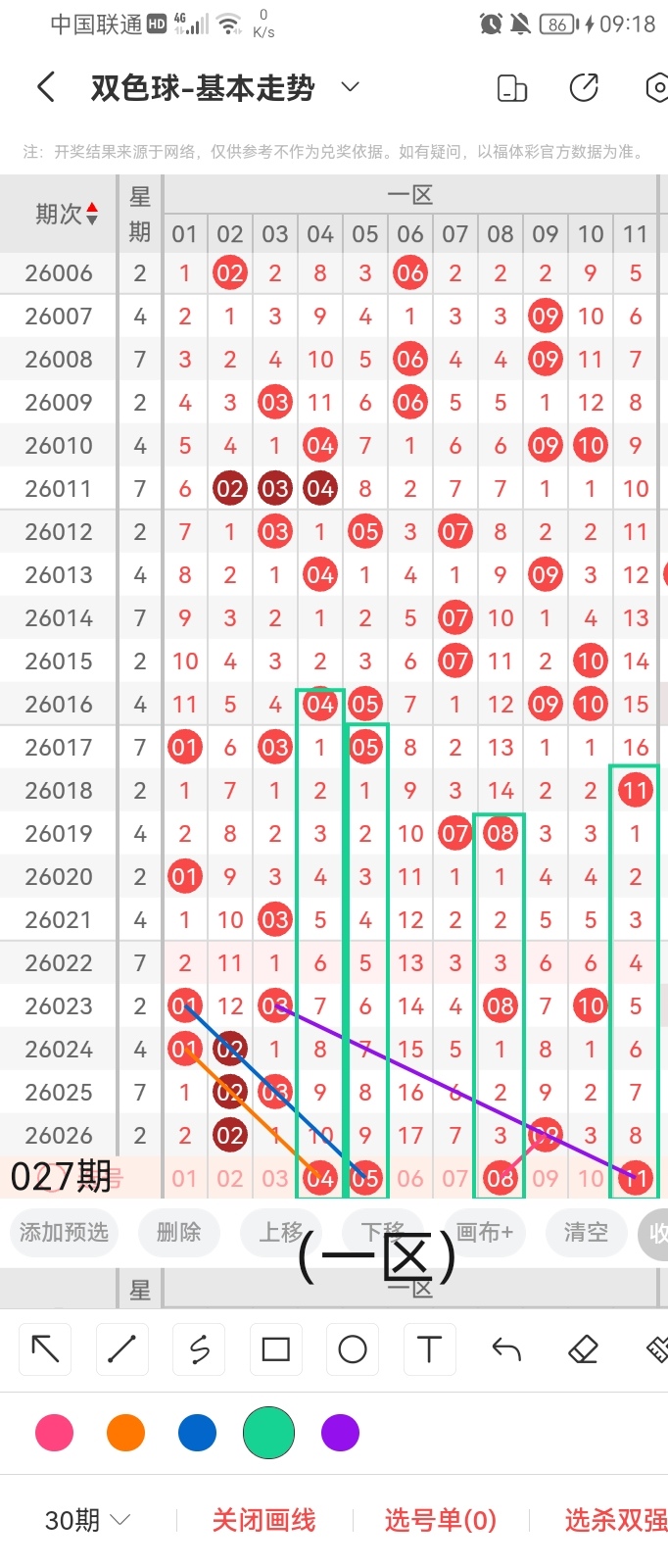This screenshot has width=668, height=1568.
Task: Expand the canvas with 画布+
Action: (484, 1232)
